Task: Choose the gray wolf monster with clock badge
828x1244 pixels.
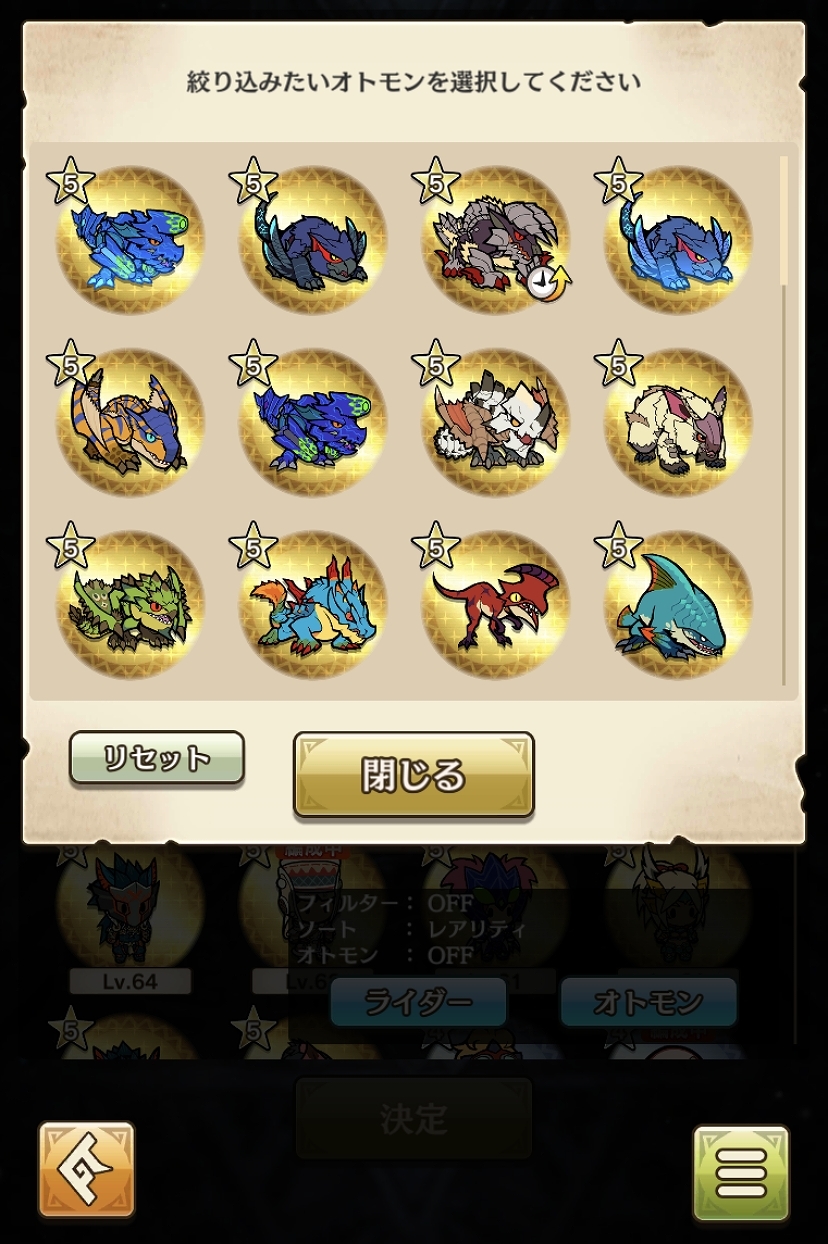Action: [494, 241]
